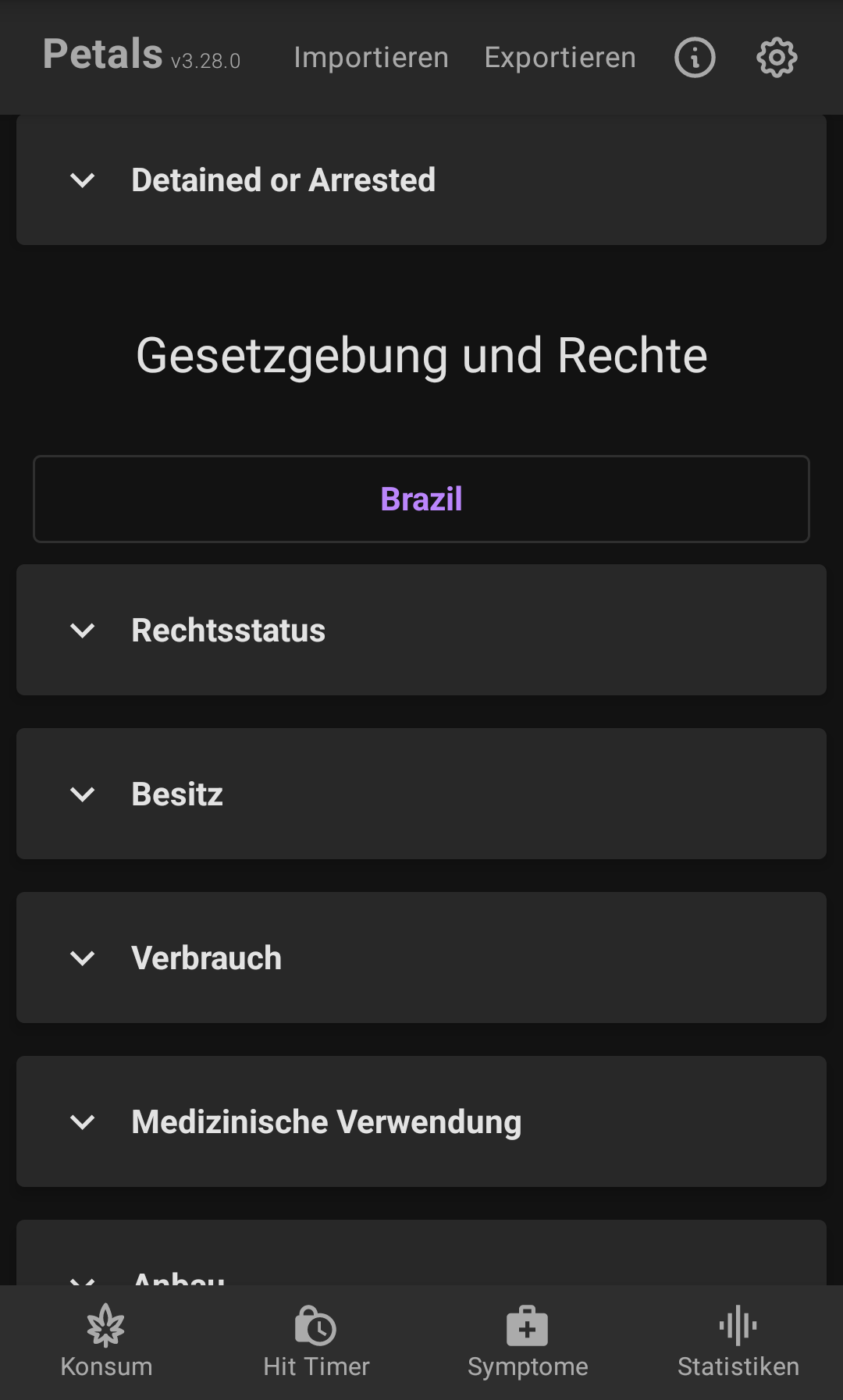Change the selected country Brazil
The image size is (843, 1400).
click(421, 499)
